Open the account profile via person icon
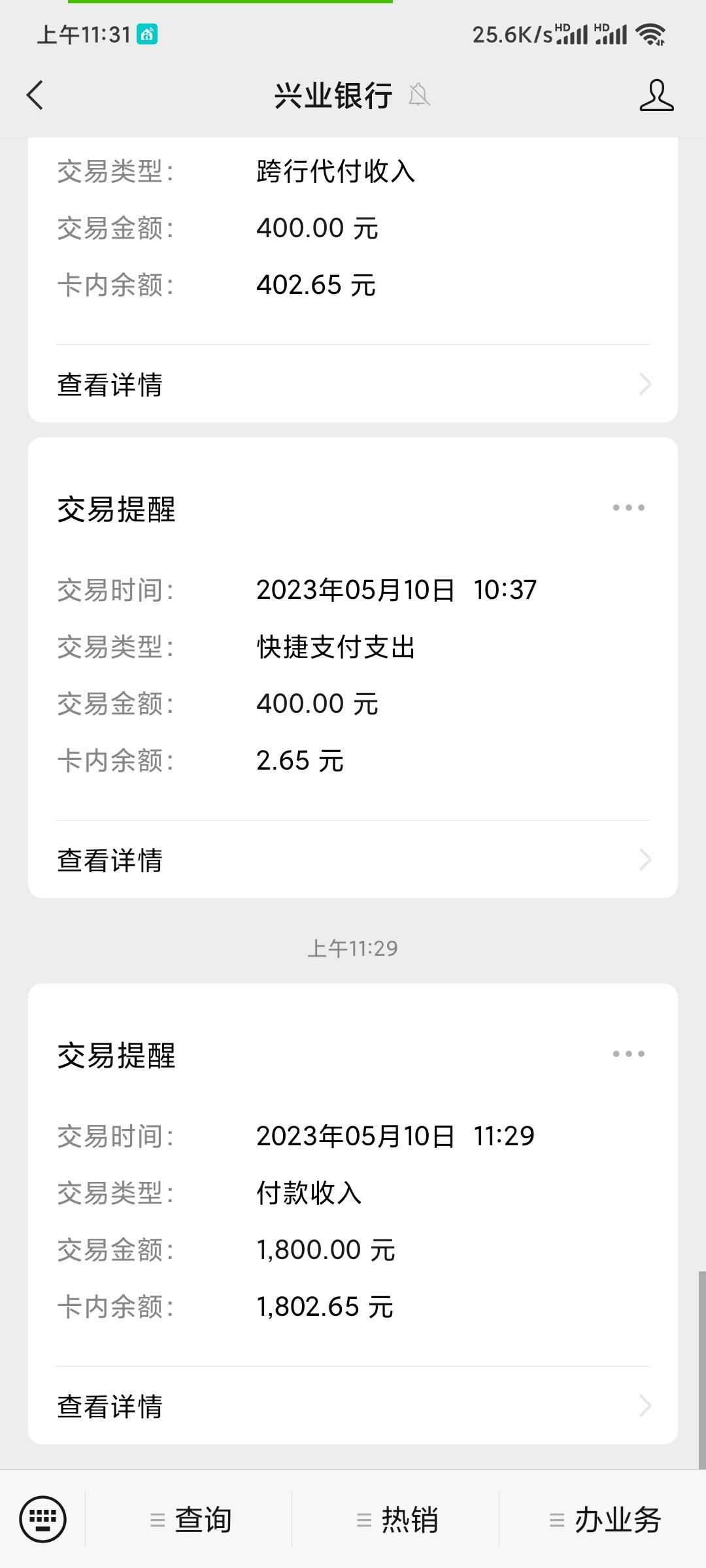The height and width of the screenshot is (1568, 706). tap(658, 95)
